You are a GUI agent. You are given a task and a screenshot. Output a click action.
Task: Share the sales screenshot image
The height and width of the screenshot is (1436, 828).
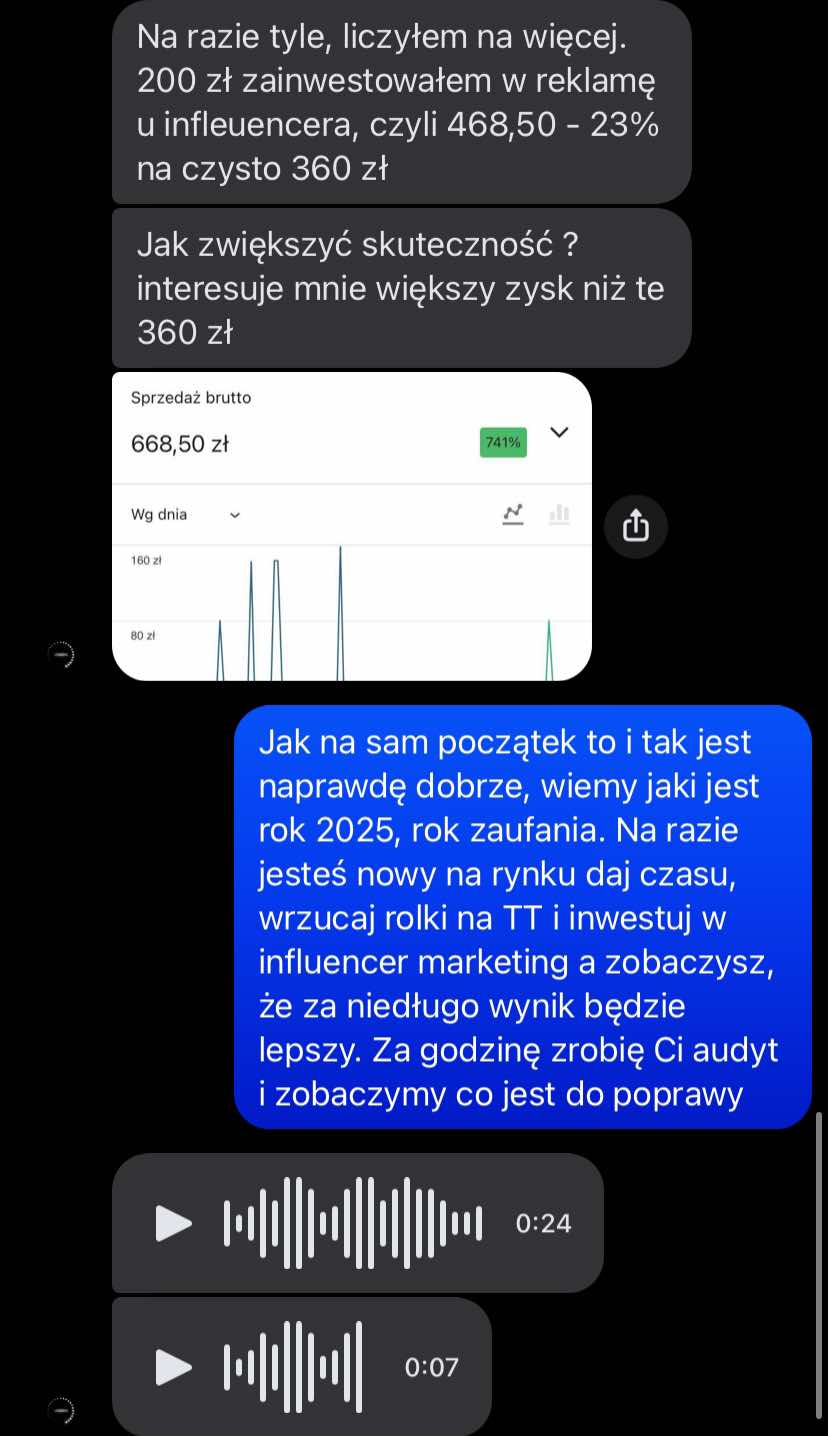point(636,525)
